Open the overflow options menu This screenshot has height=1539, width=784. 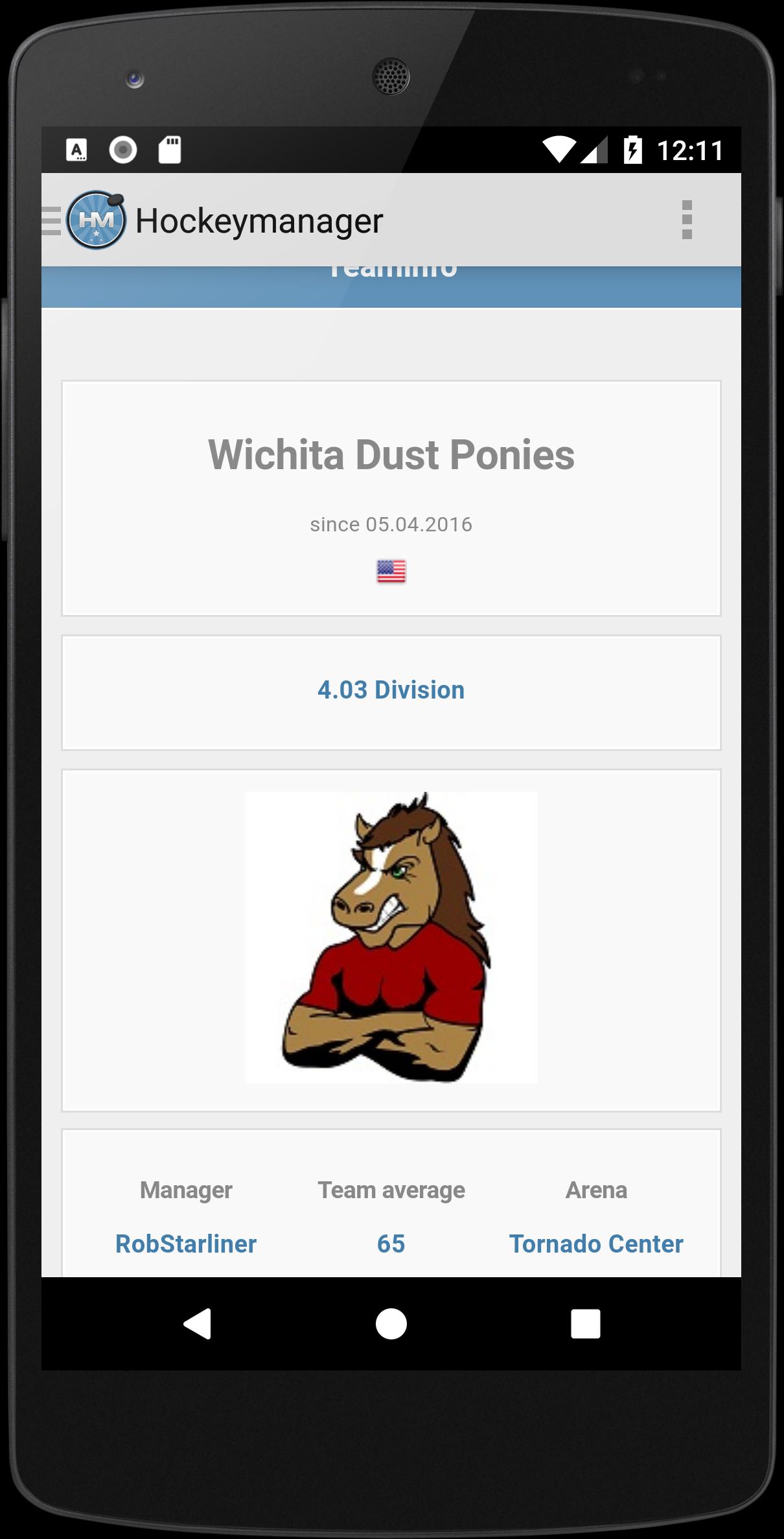click(687, 220)
